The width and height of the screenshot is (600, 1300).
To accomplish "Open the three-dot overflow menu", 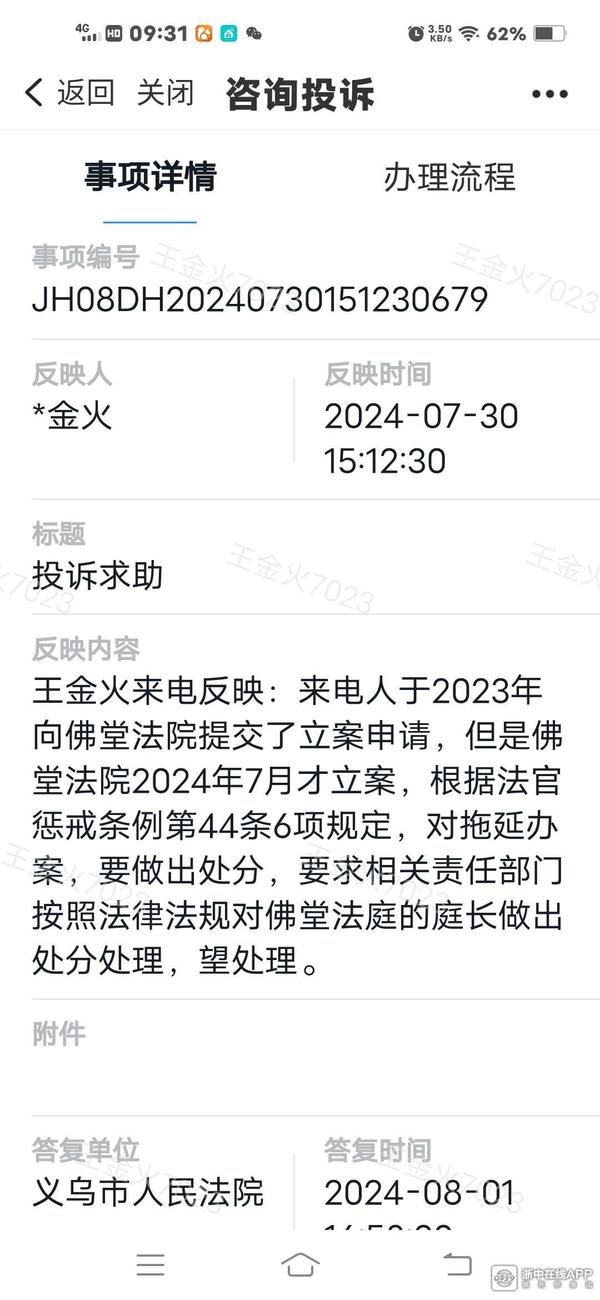I will pyautogui.click(x=549, y=94).
